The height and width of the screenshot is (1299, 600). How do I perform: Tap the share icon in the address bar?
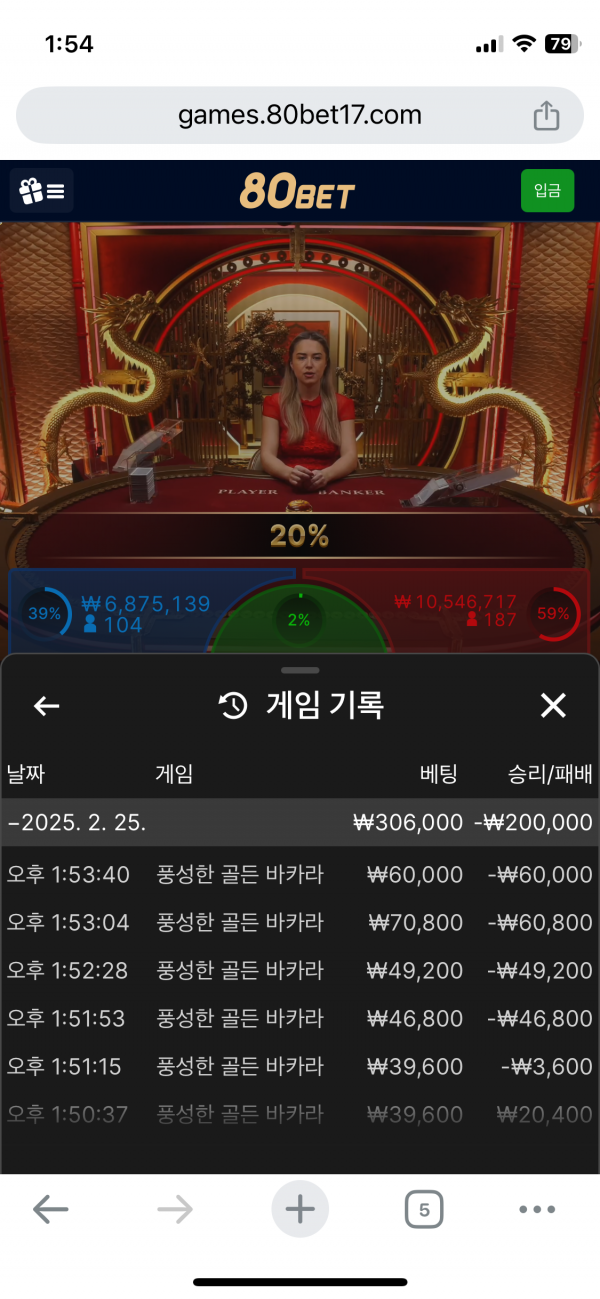546,116
